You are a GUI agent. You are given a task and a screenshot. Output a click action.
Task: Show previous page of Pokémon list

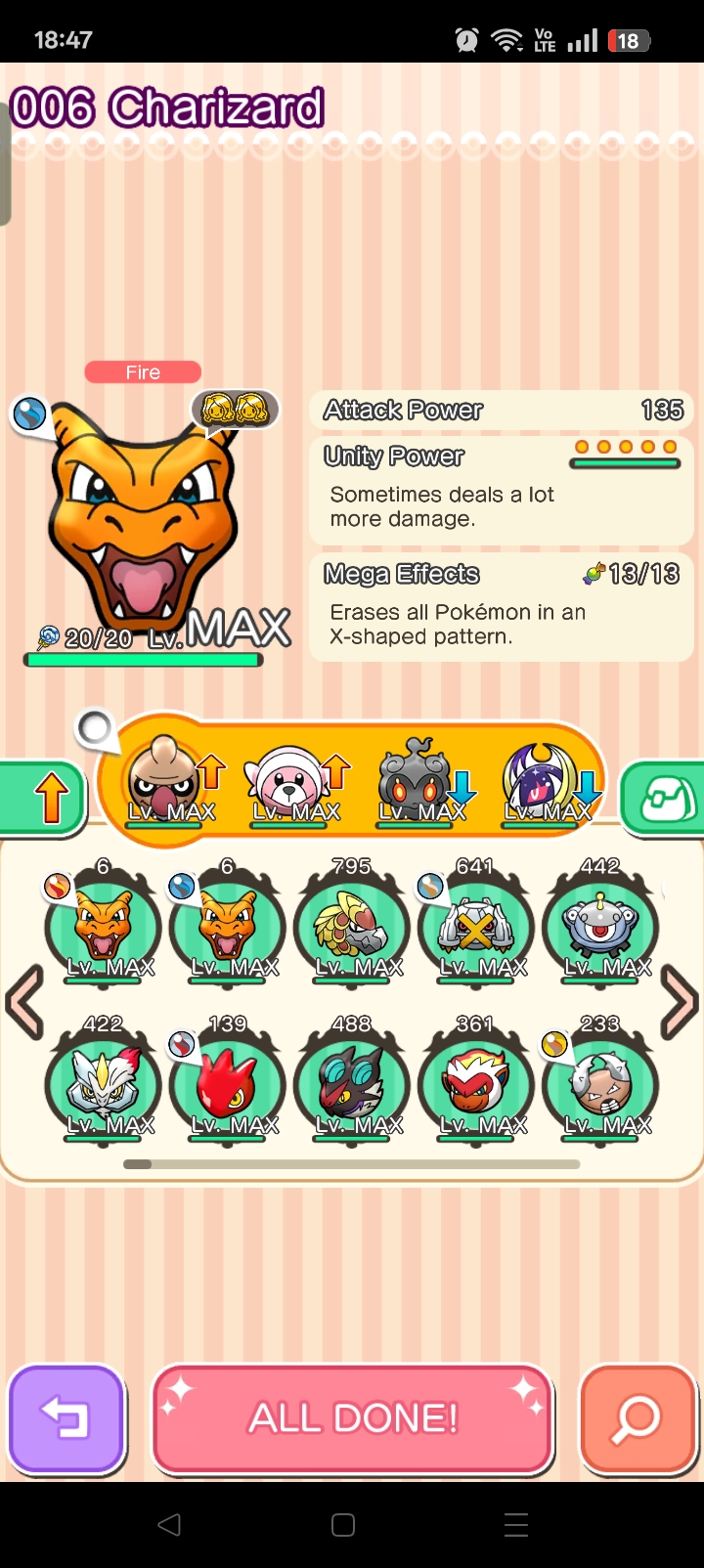point(24,1001)
